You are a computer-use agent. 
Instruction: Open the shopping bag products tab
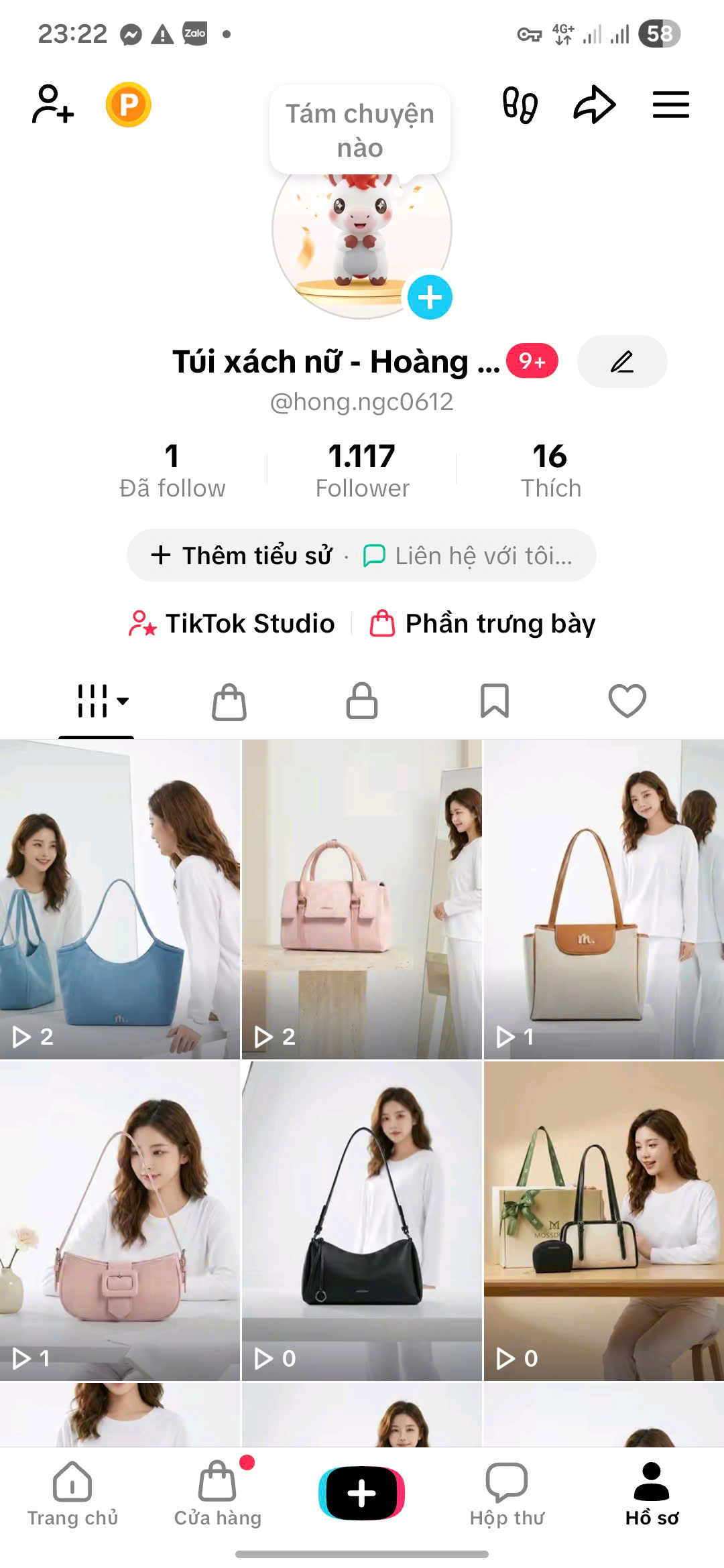tap(229, 701)
